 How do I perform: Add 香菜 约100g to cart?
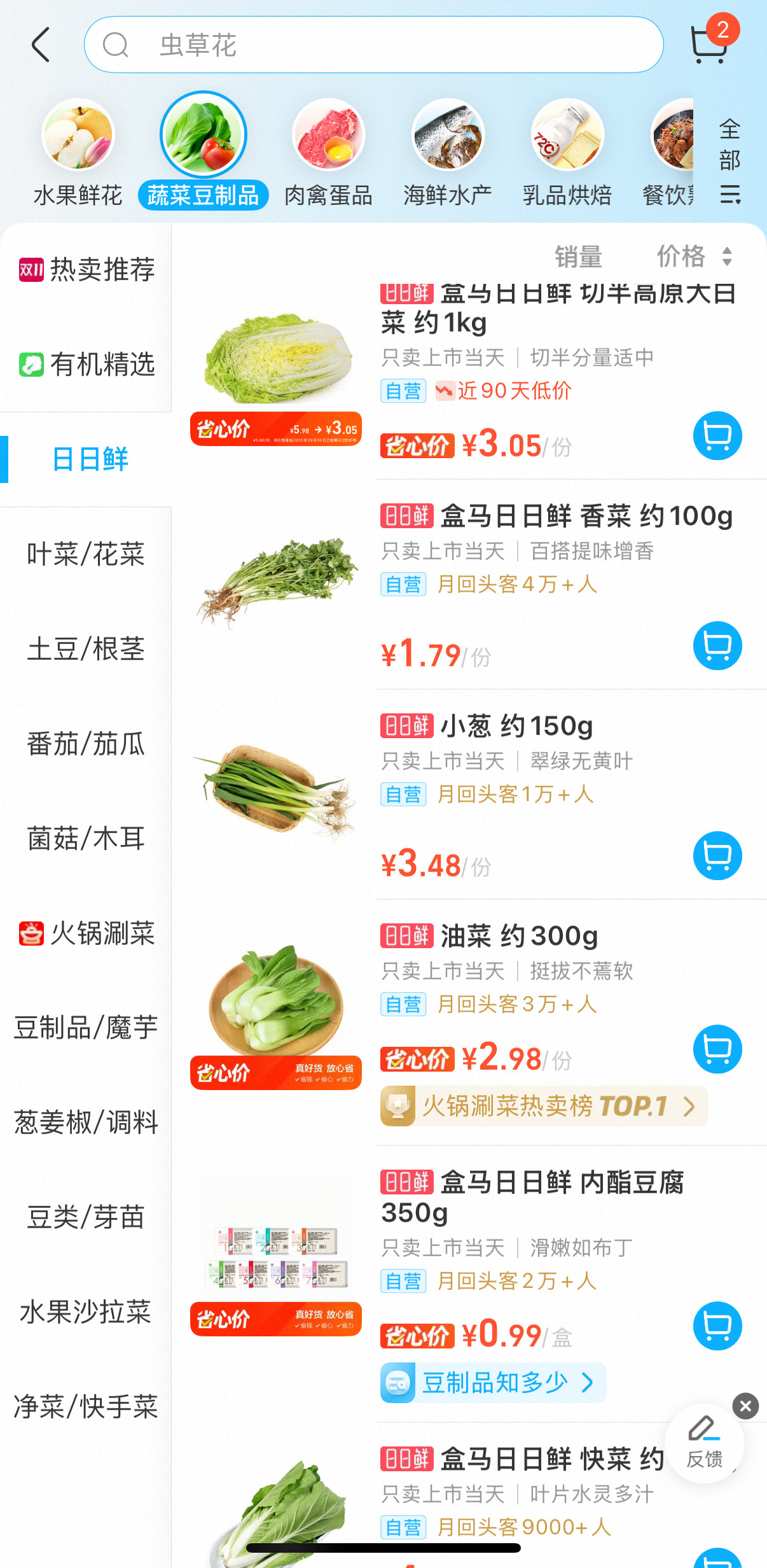[717, 646]
